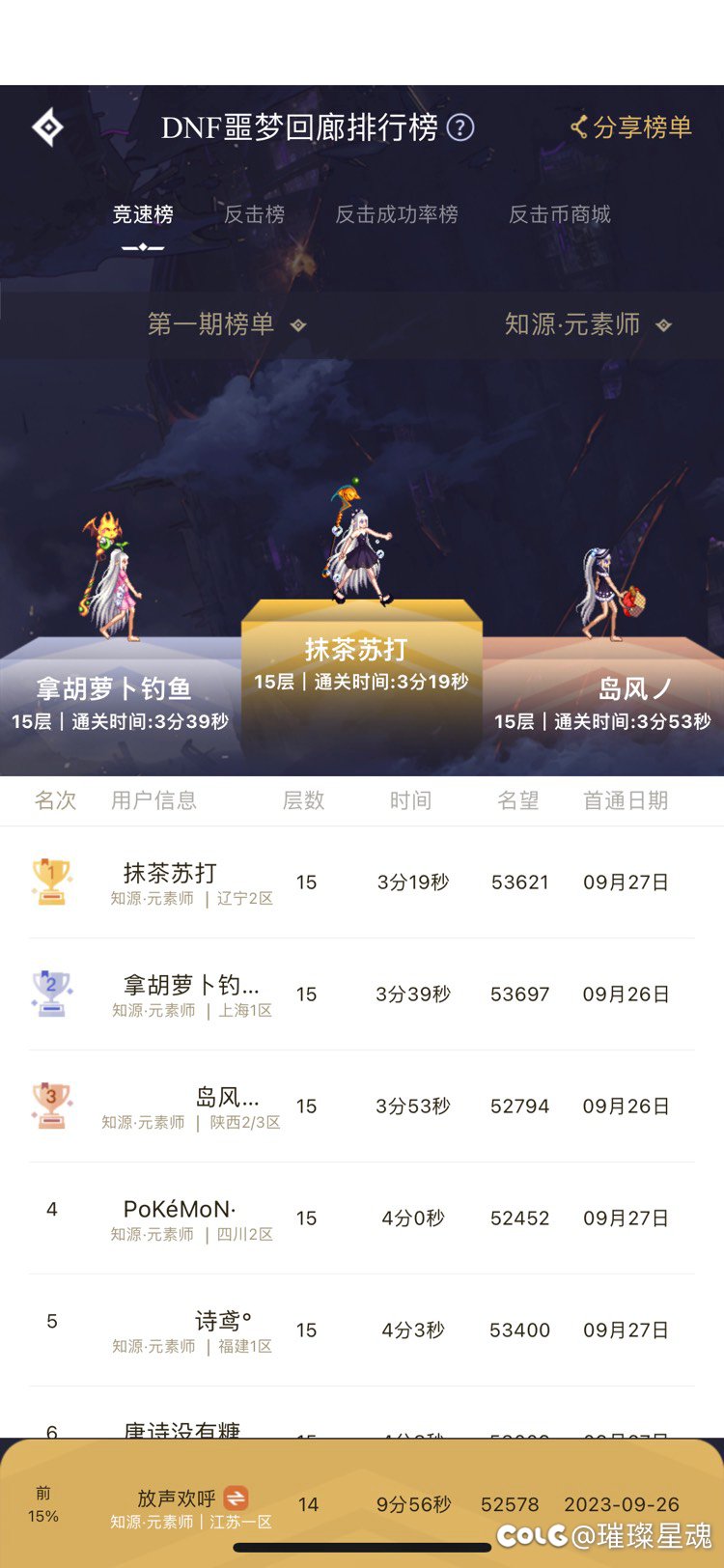
Task: Tap the 竞速榜 tab with active indicator
Action: [x=142, y=215]
